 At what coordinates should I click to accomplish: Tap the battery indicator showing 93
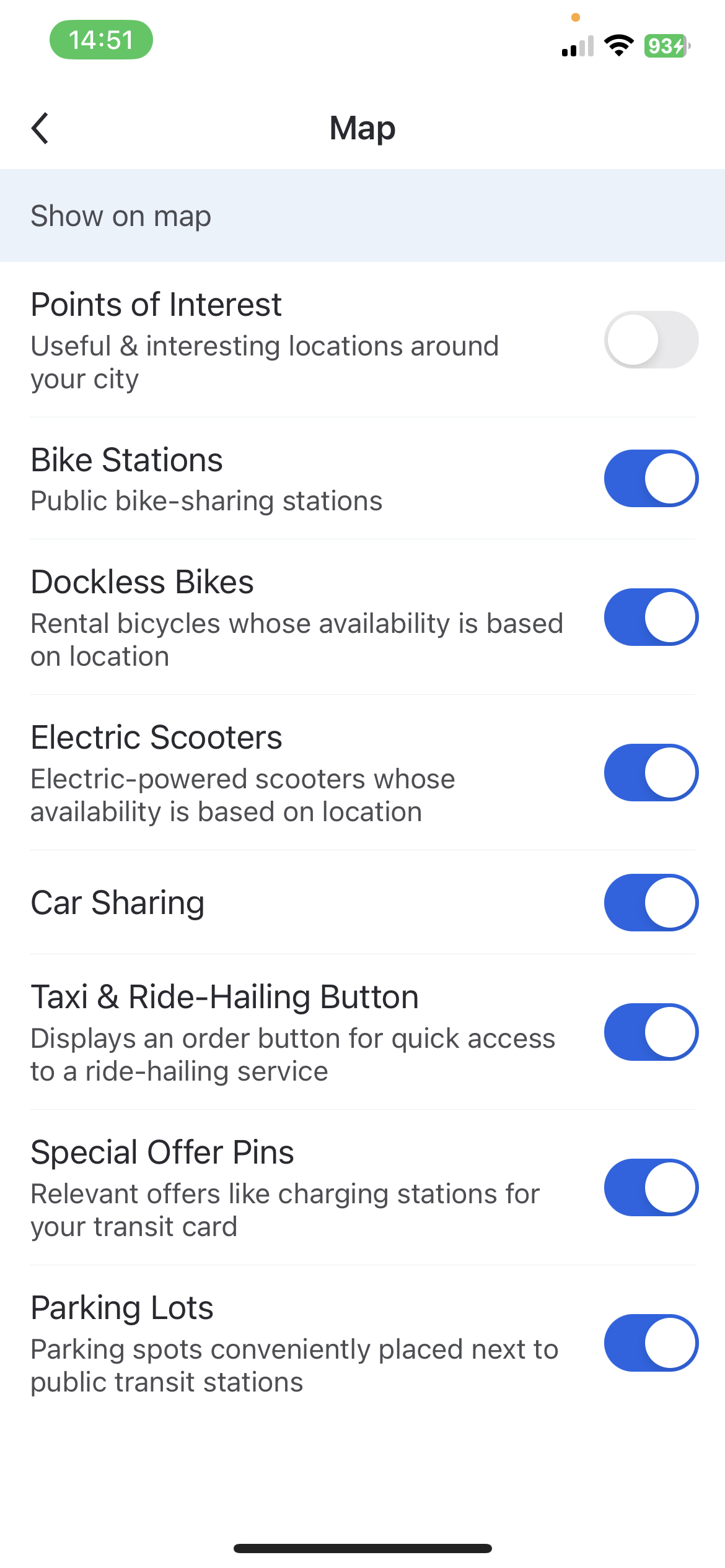664,45
